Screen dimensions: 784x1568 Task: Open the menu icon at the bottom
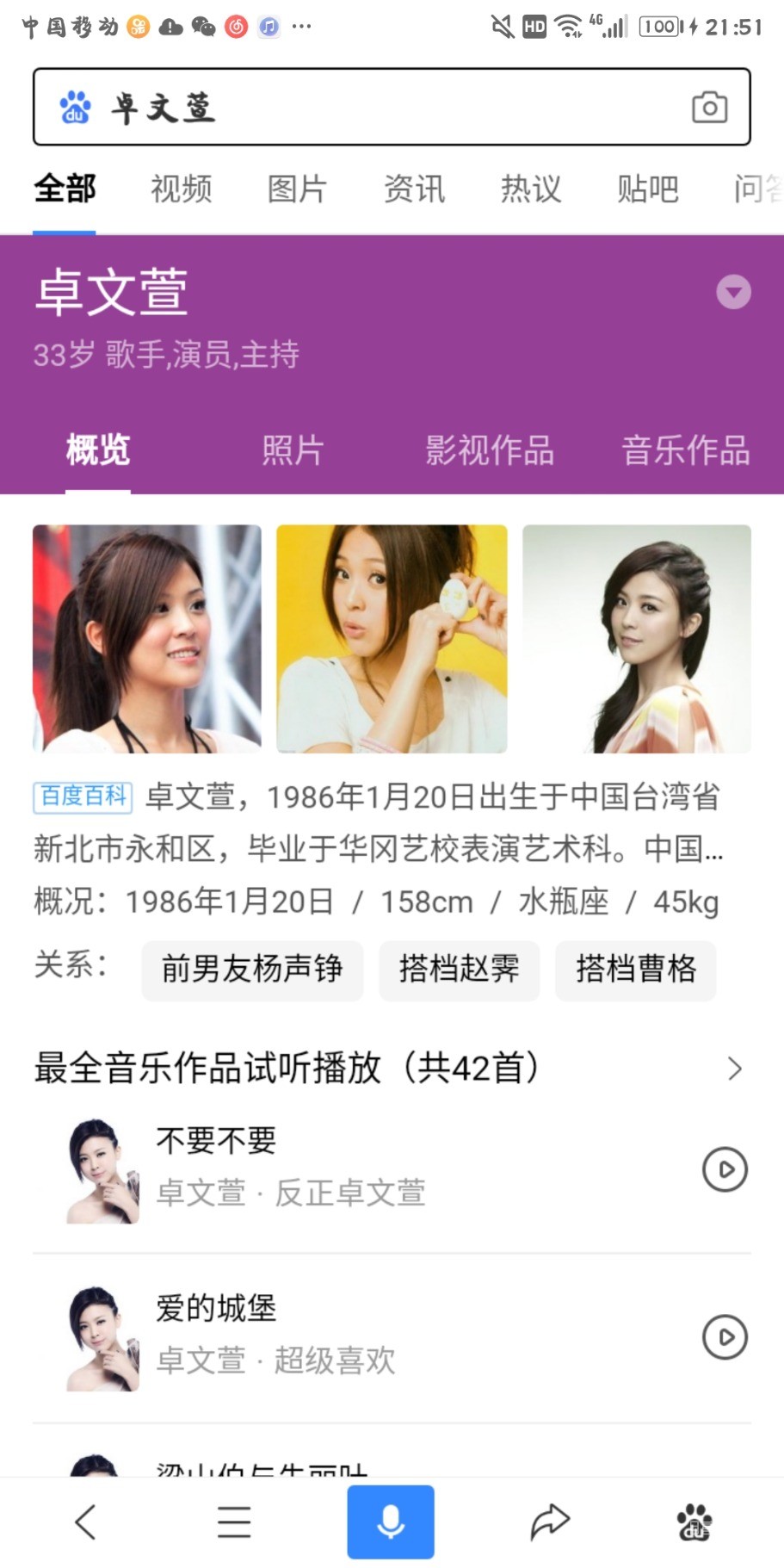[233, 1521]
